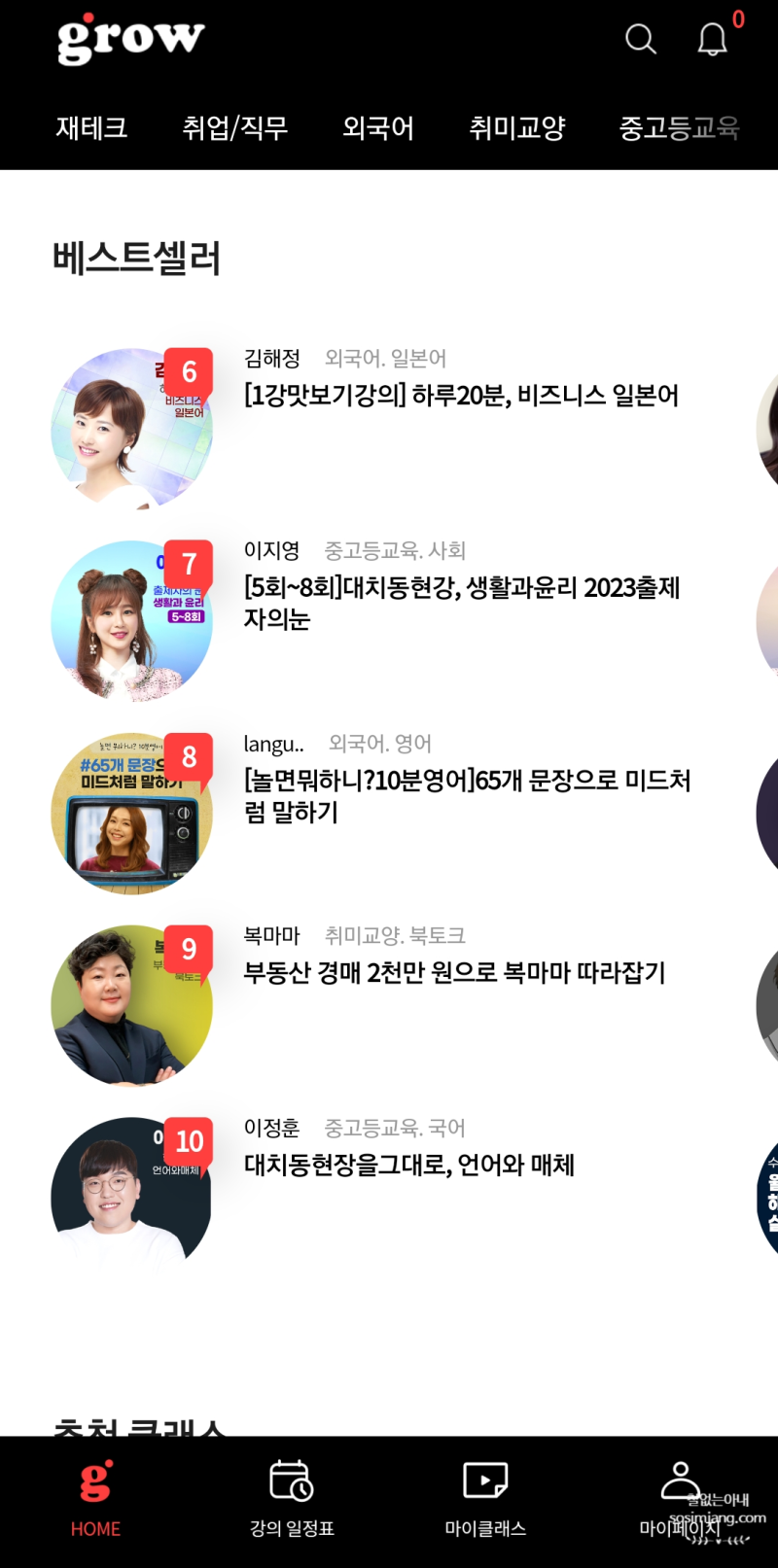Tap the grow logo in header
Viewport: 778px width, 1568px height.
[x=130, y=39]
